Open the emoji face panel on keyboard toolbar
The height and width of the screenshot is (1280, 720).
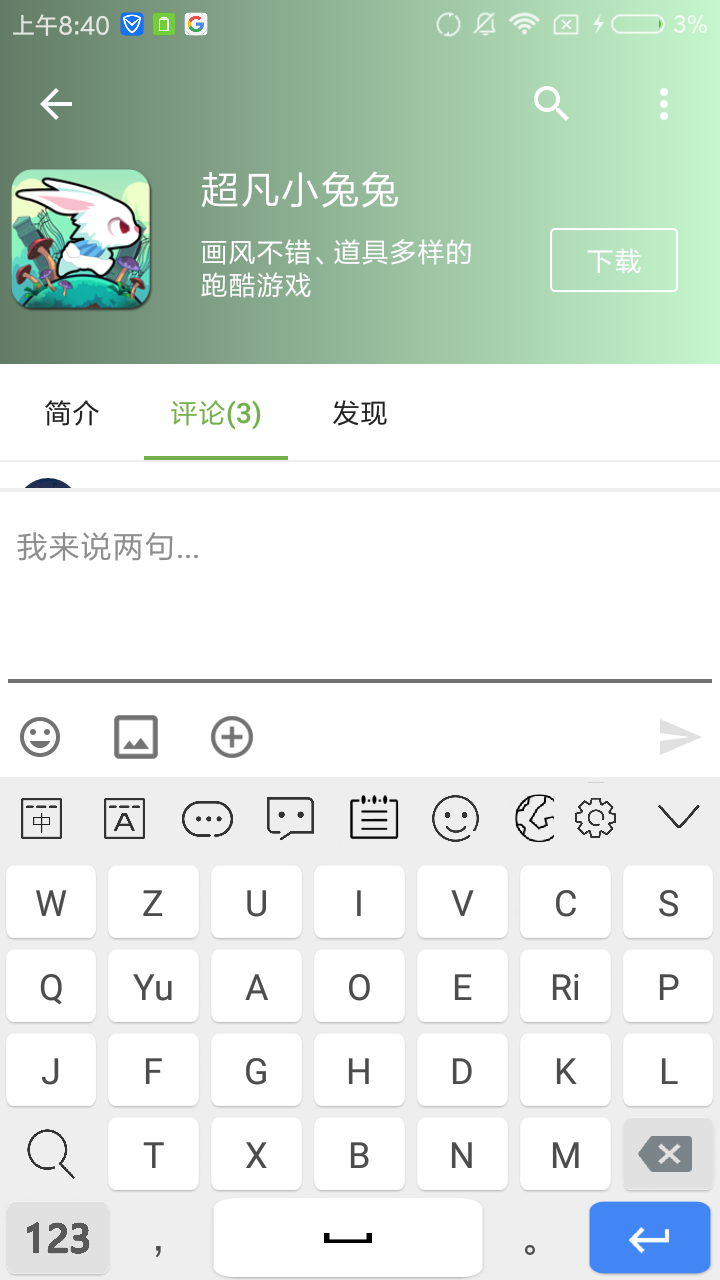[x=455, y=817]
